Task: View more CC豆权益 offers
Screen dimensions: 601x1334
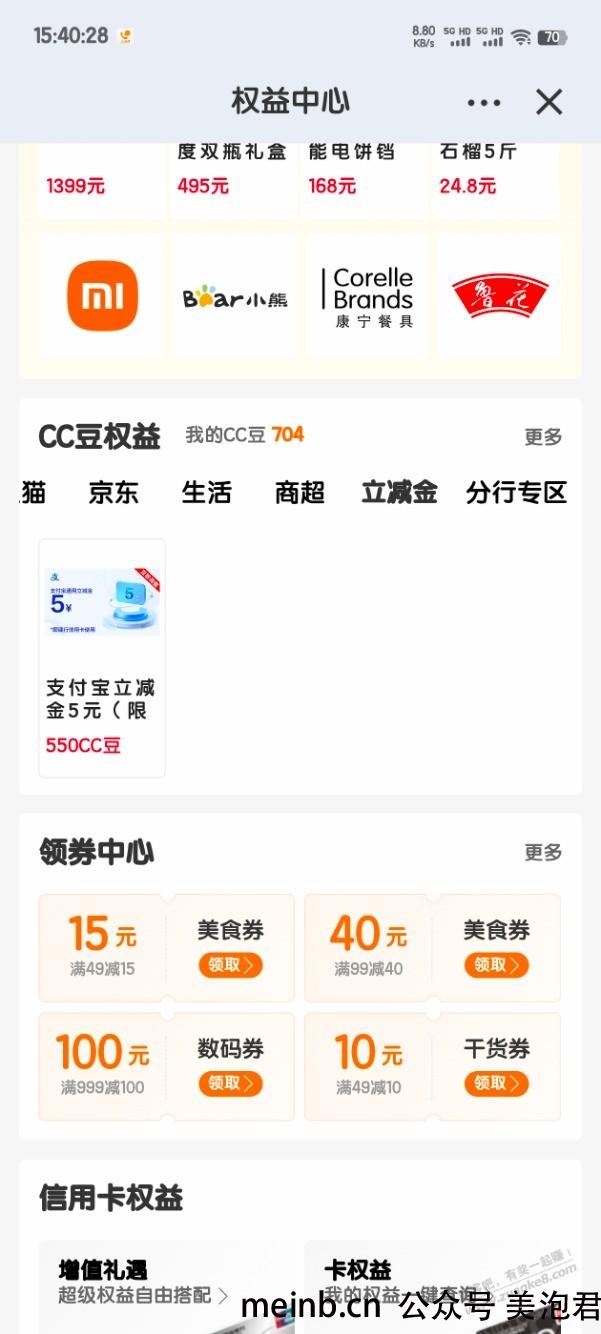Action: (543, 437)
